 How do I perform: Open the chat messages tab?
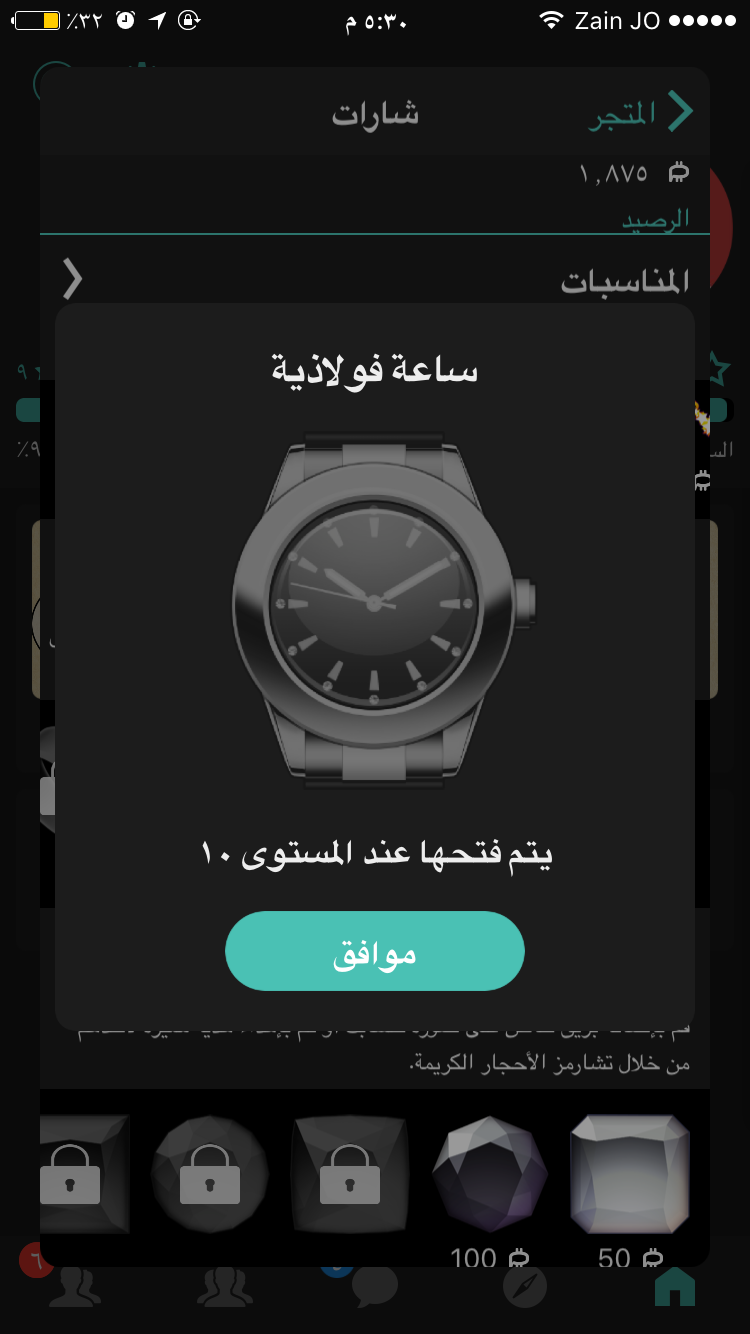(375, 1287)
